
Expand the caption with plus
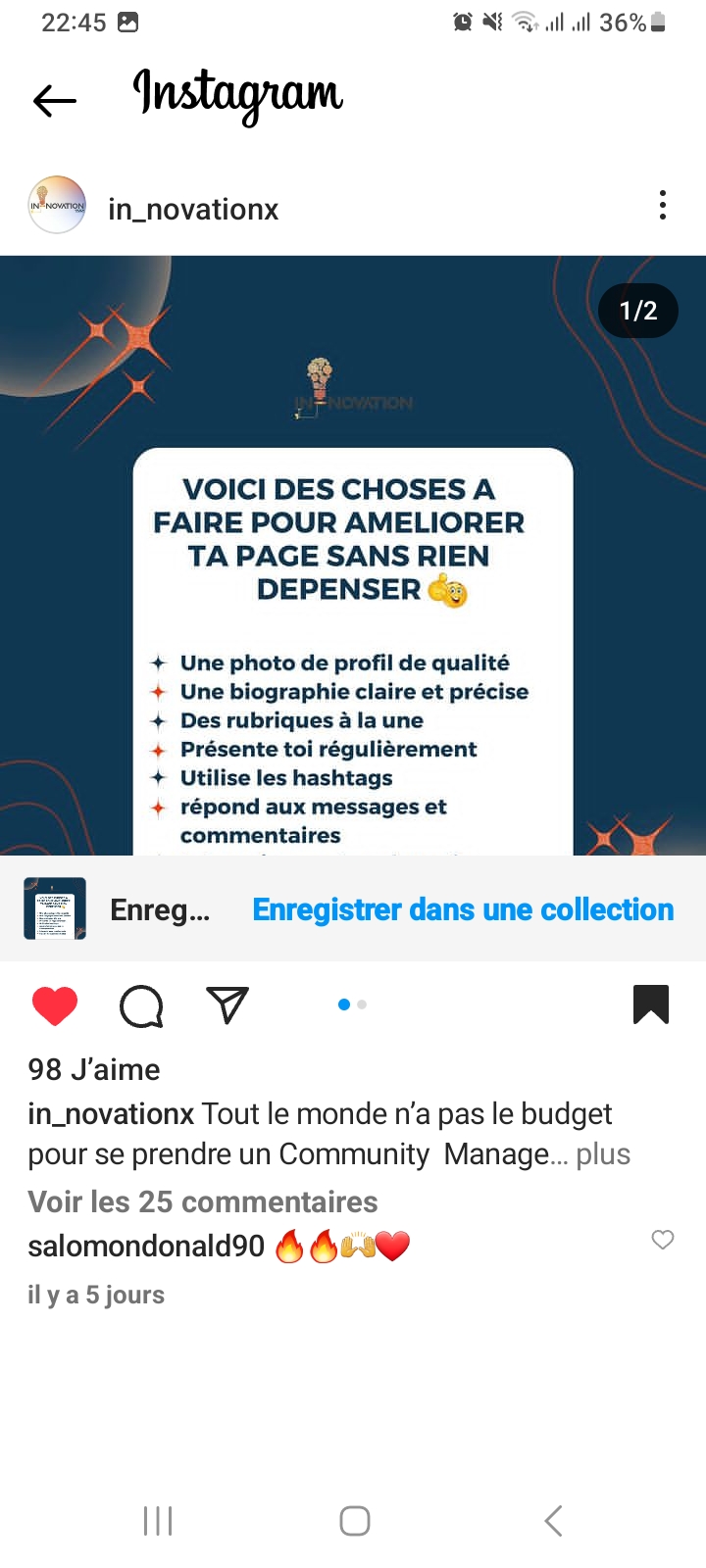coord(603,1154)
